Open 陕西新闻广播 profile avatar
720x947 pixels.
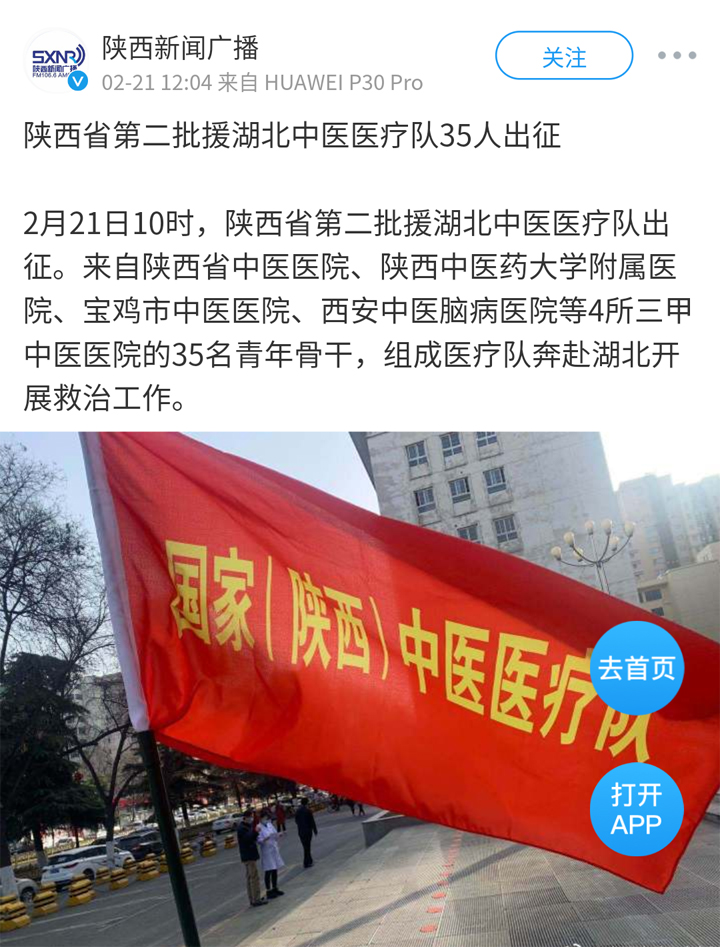coord(57,61)
